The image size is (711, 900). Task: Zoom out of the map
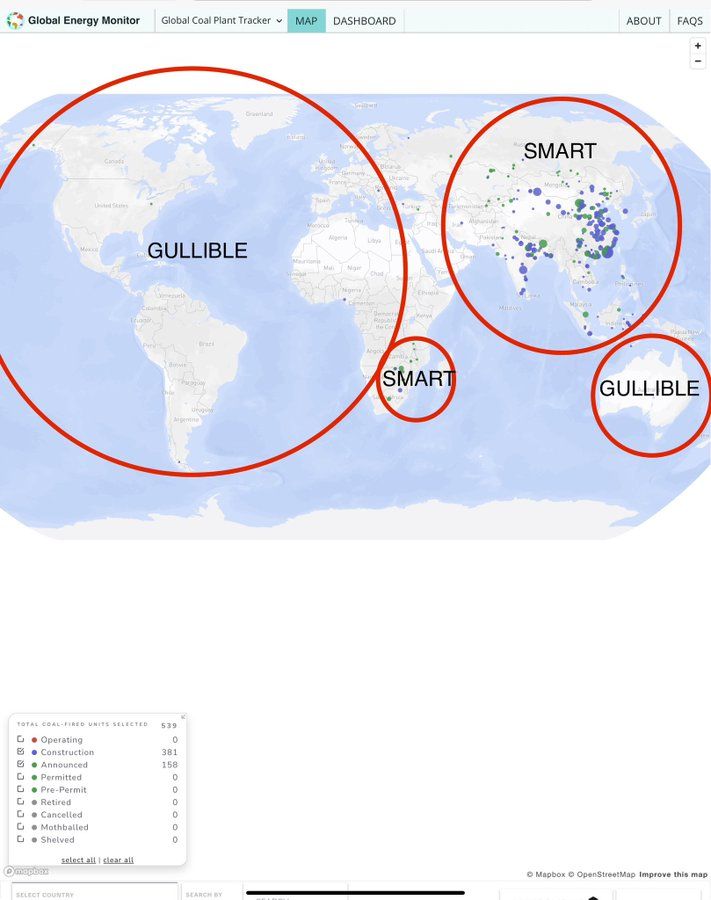coord(698,62)
